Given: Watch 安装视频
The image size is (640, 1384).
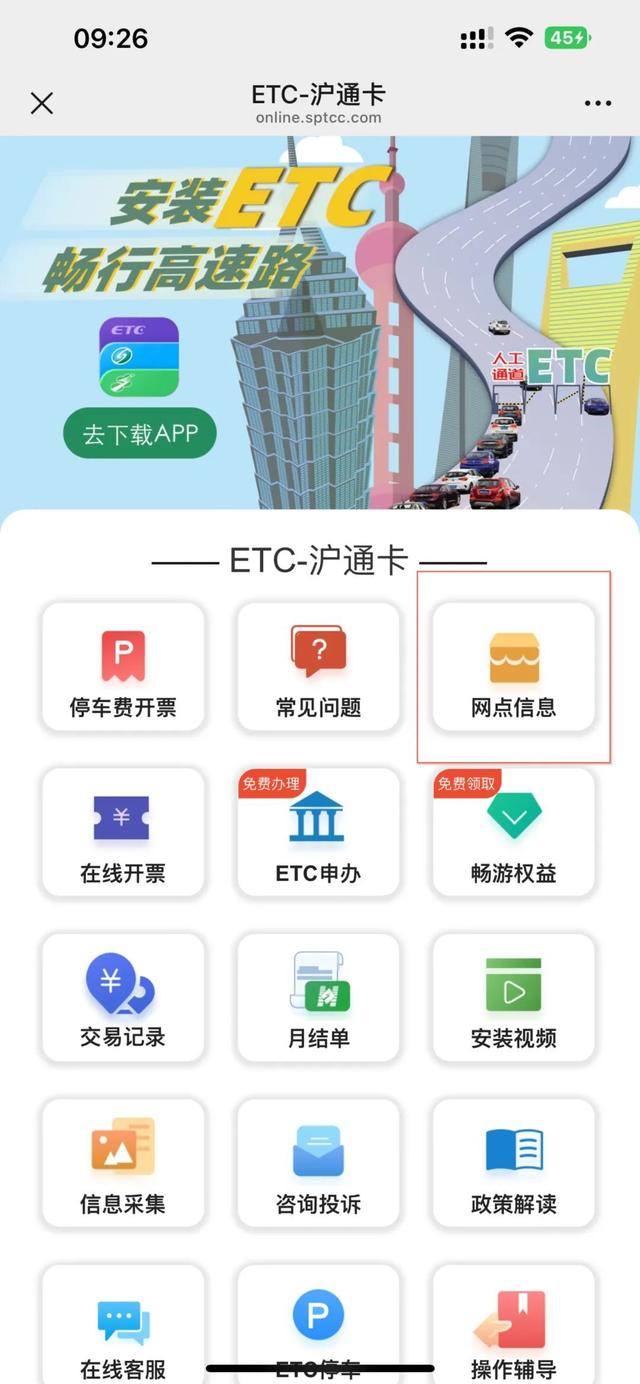Looking at the screenshot, I should pyautogui.click(x=514, y=997).
